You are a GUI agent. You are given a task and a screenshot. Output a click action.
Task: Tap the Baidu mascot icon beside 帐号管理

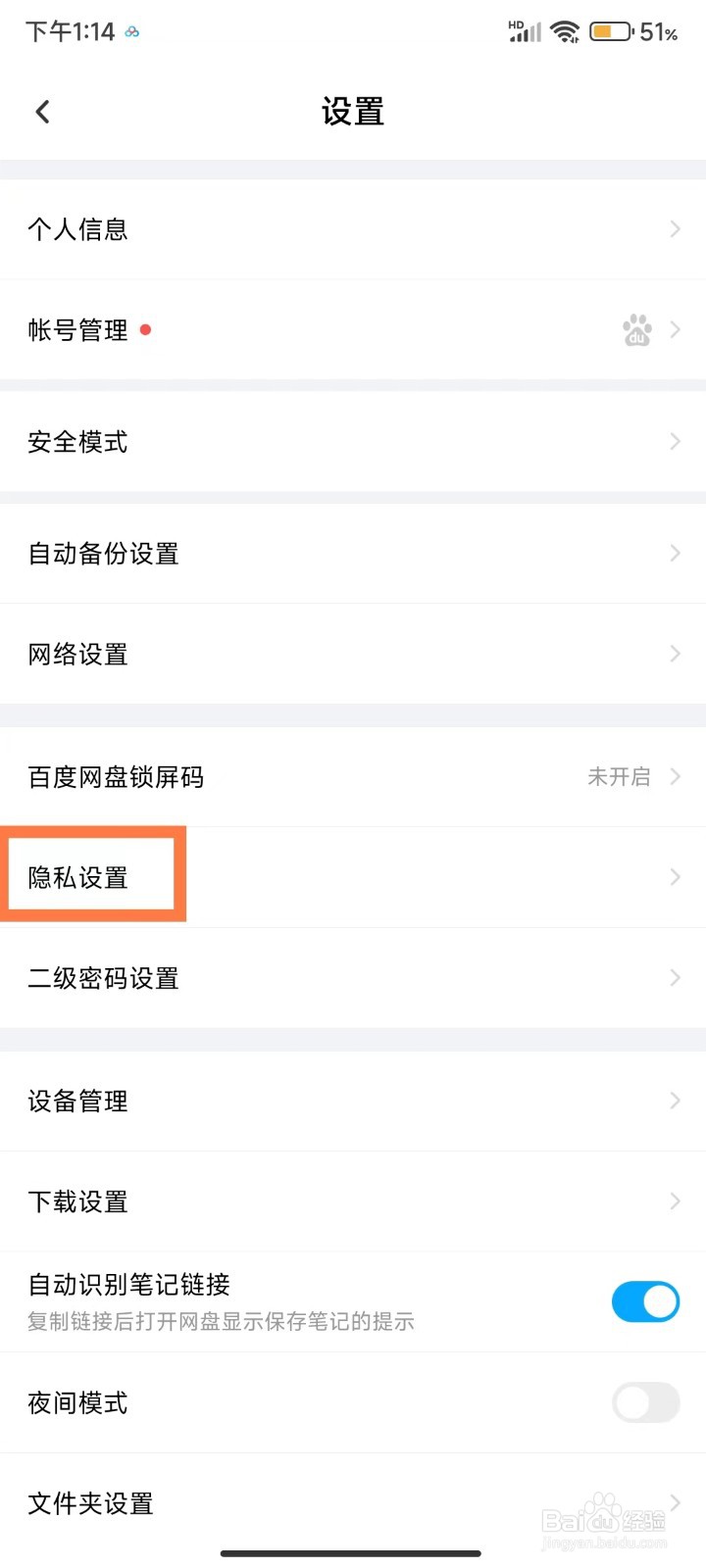tap(636, 330)
